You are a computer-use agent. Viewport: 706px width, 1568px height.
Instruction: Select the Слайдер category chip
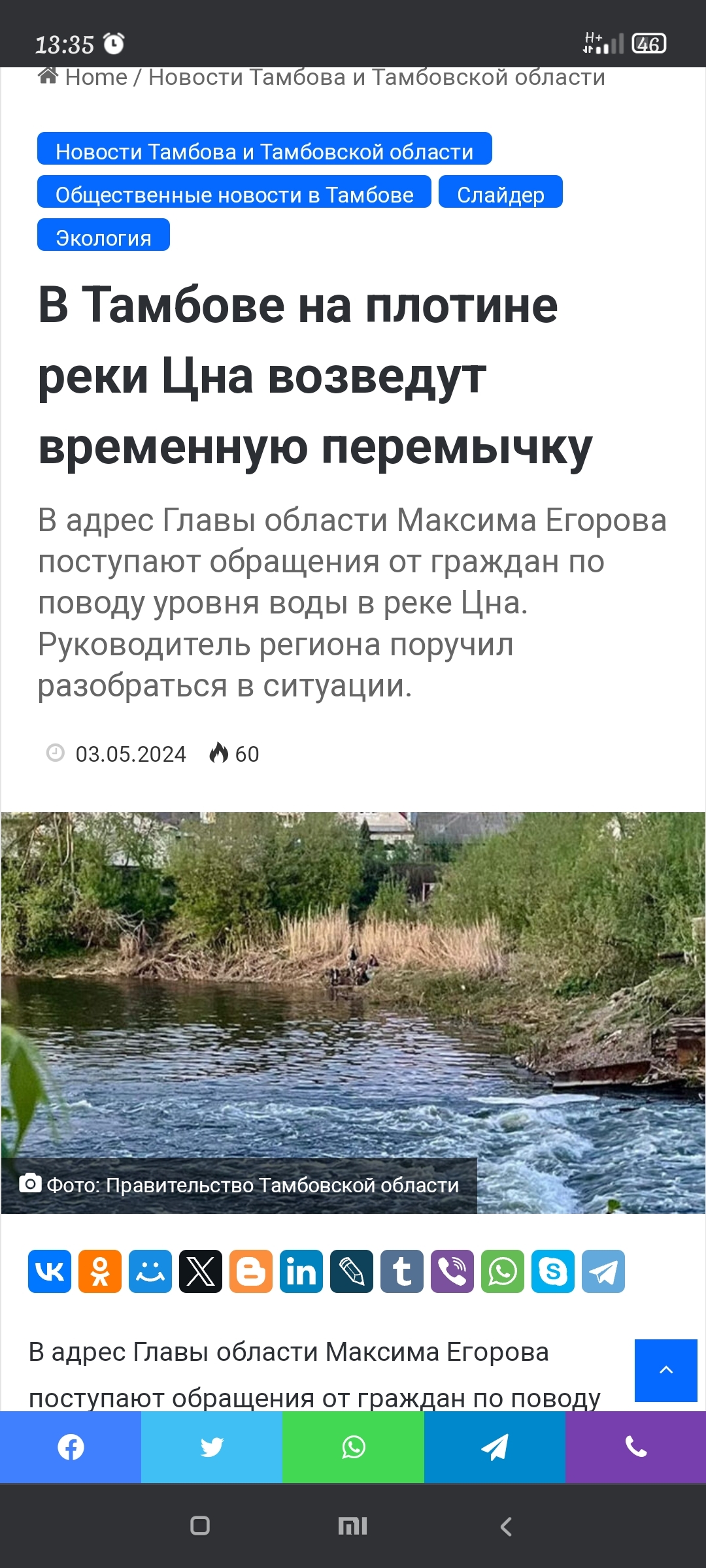500,193
